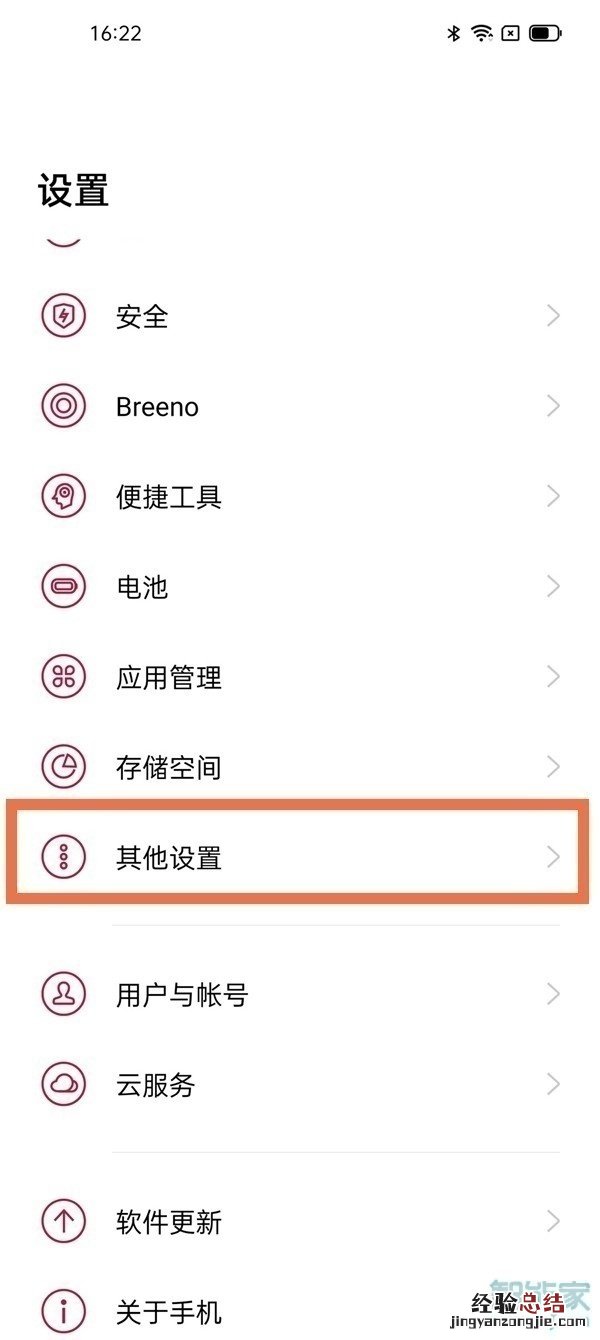Open the 安全 settings row
Viewport: 600px width, 1340px height.
142,317
